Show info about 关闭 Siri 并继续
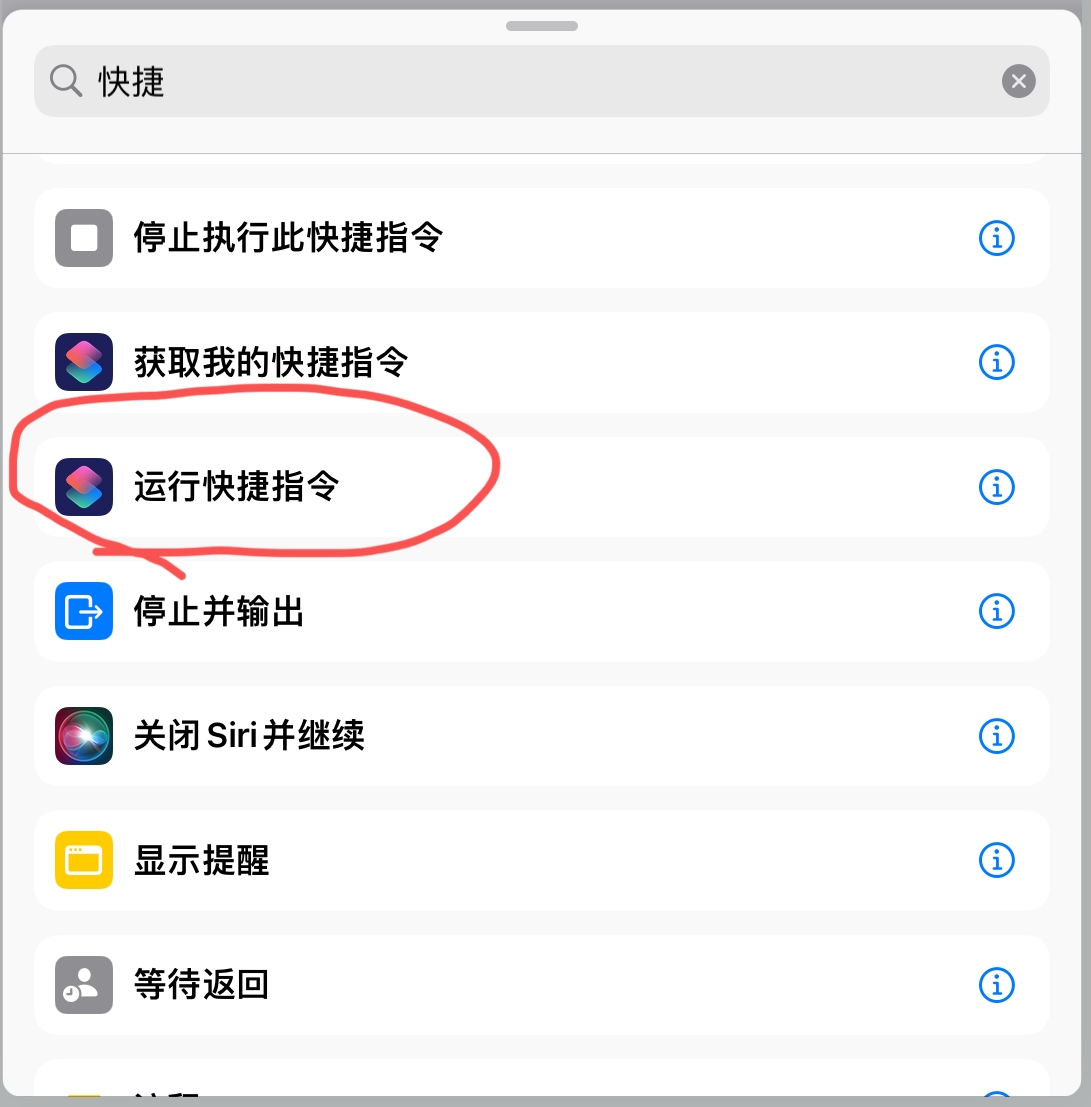This screenshot has width=1091, height=1107. tap(995, 736)
